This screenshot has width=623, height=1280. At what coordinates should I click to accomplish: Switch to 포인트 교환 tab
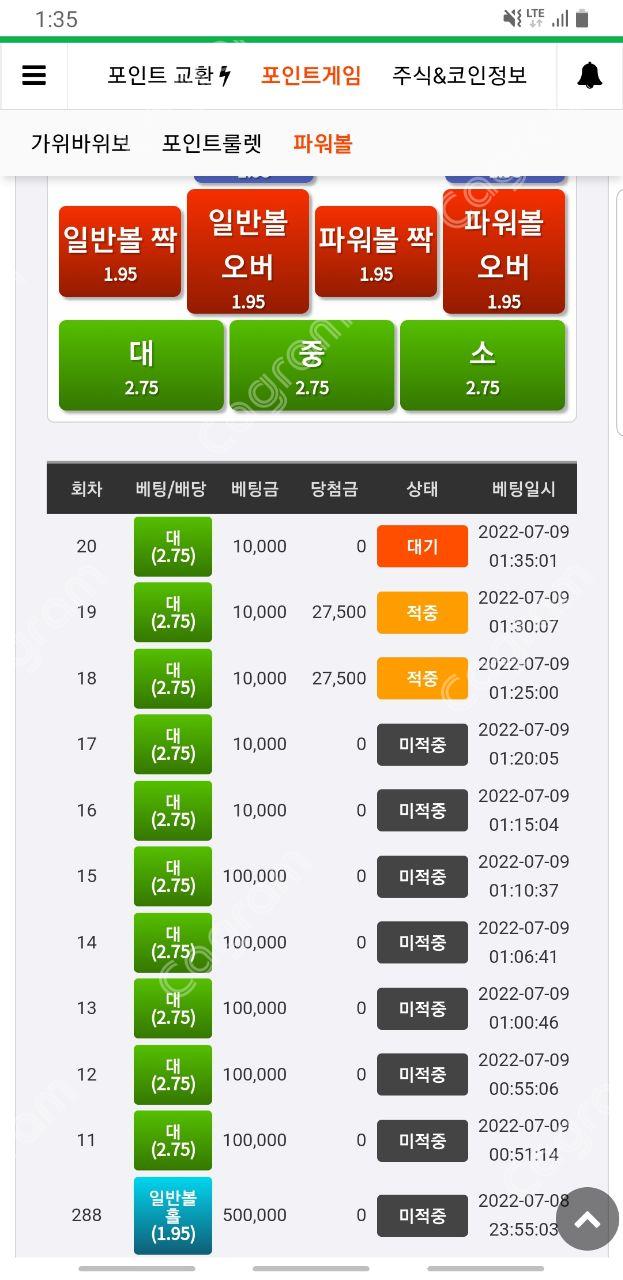pos(169,76)
